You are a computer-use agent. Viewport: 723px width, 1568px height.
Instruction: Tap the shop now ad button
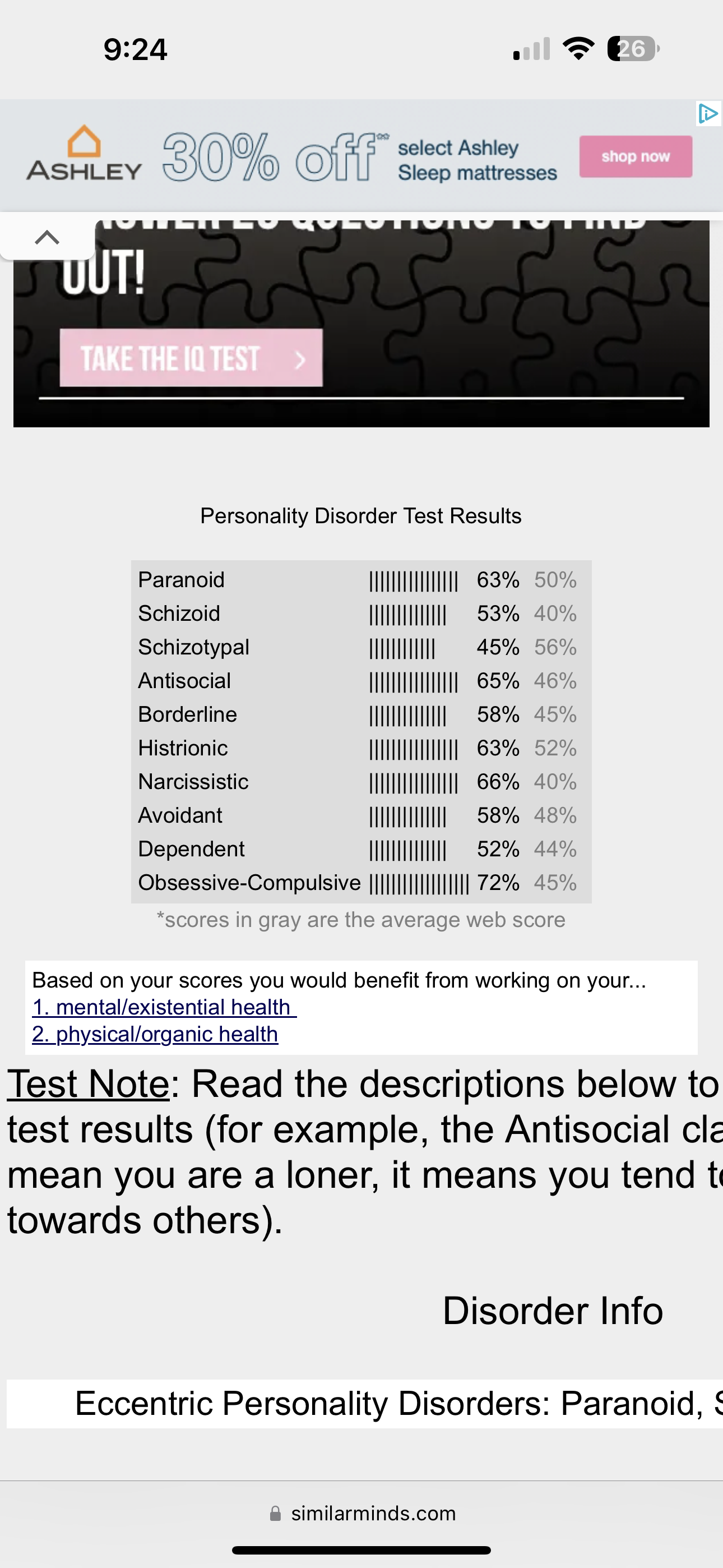[636, 156]
